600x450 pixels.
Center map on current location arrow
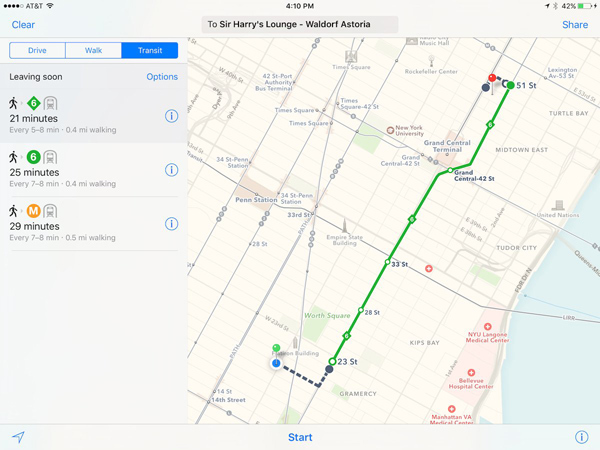18,437
